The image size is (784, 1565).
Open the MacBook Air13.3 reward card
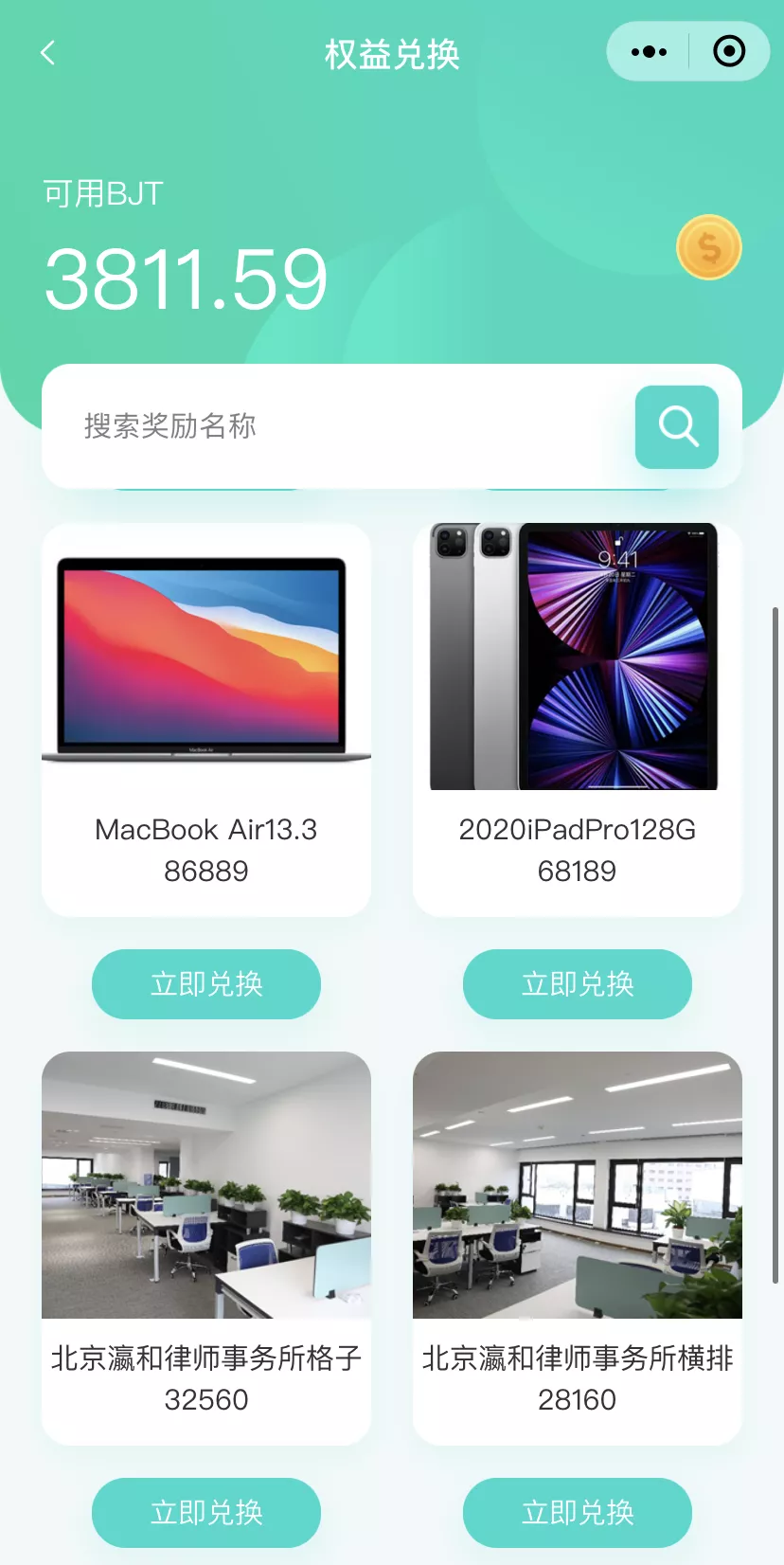(206, 720)
